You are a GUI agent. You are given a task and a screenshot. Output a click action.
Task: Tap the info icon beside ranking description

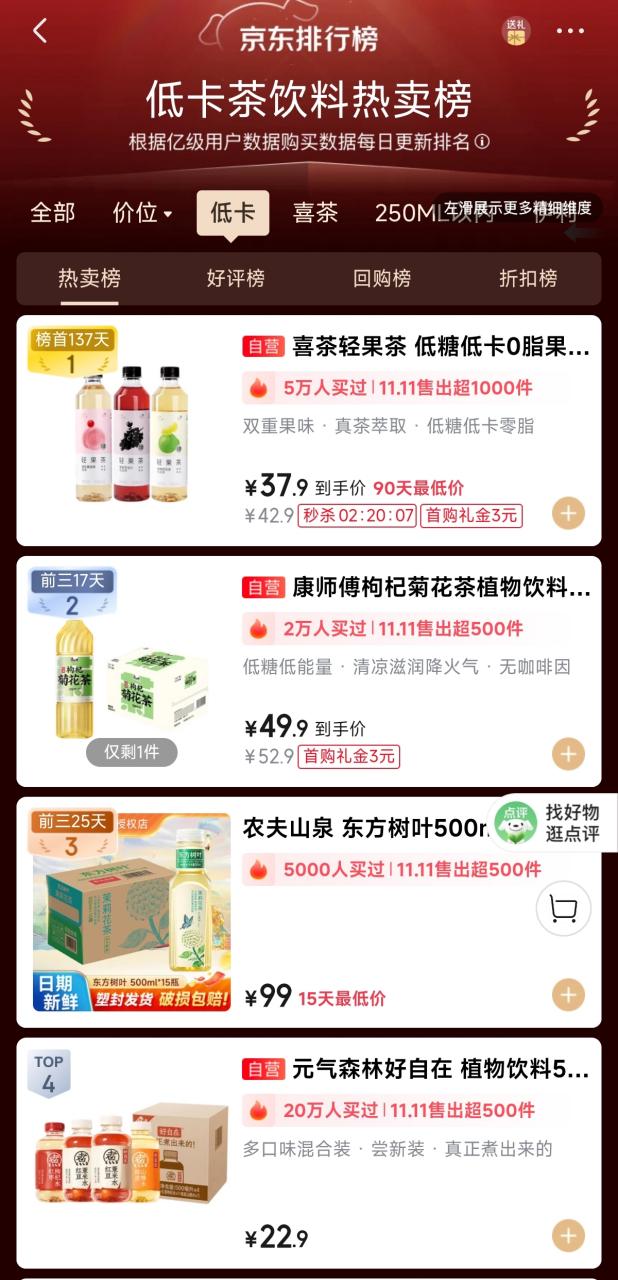[482, 142]
